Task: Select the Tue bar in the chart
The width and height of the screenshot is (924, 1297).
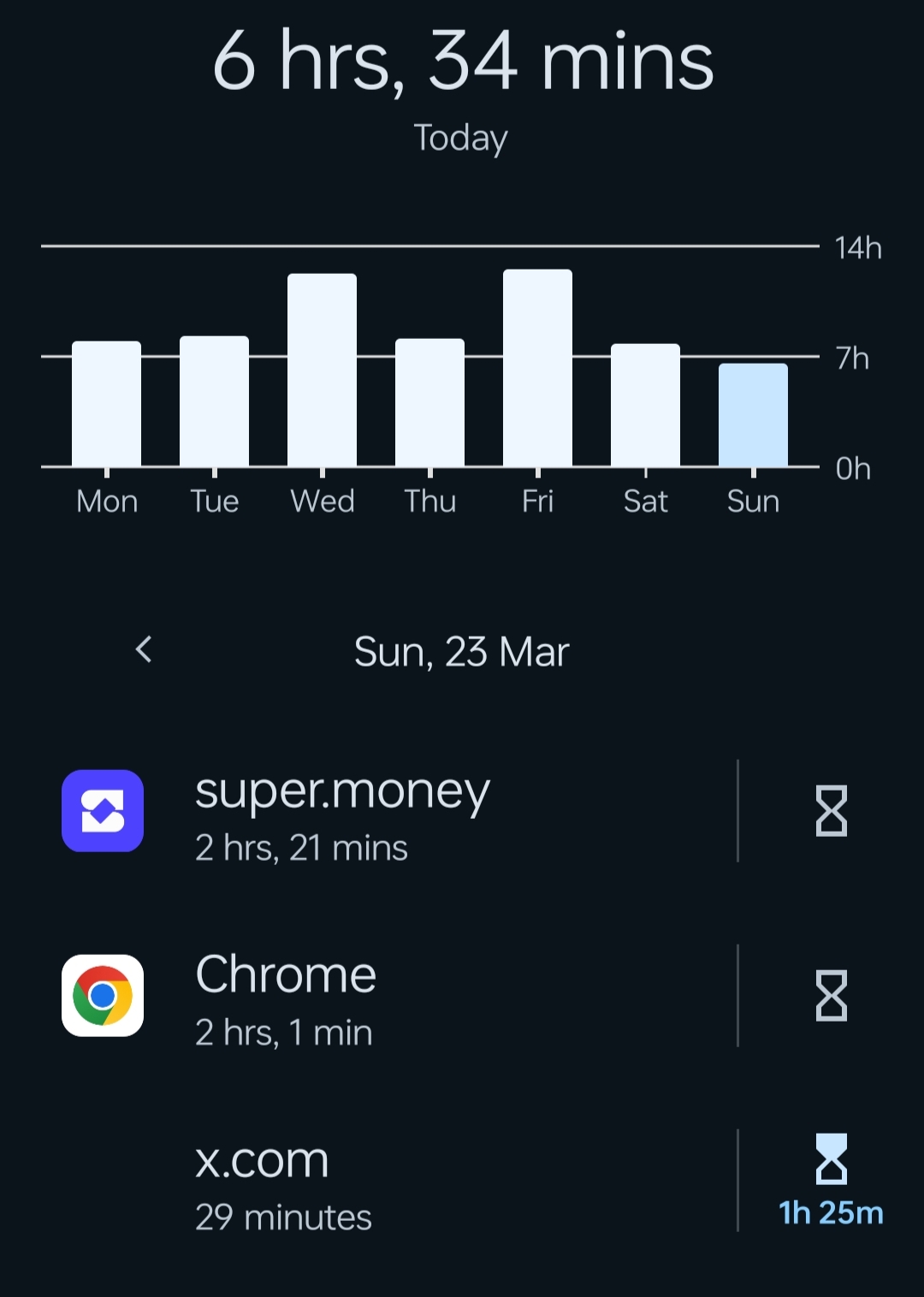Action: [214, 401]
